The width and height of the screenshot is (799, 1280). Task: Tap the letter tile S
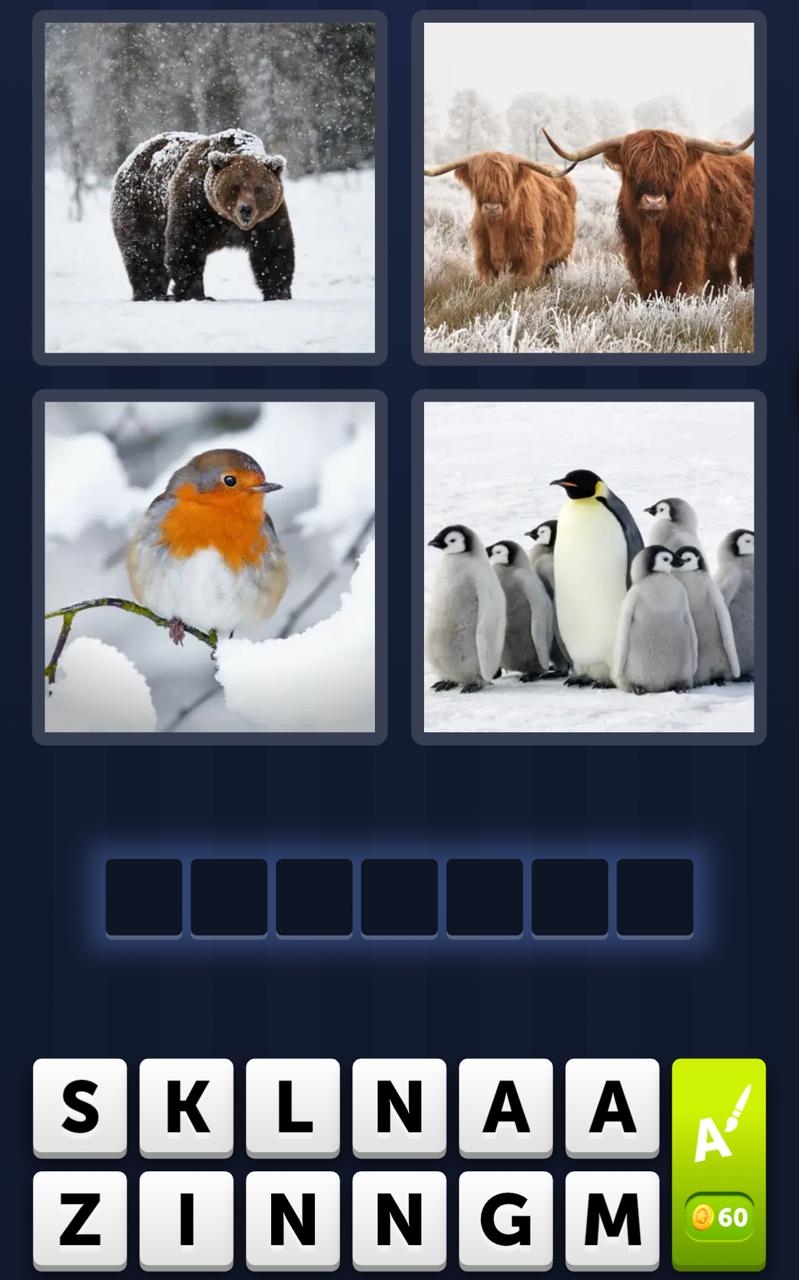80,1110
